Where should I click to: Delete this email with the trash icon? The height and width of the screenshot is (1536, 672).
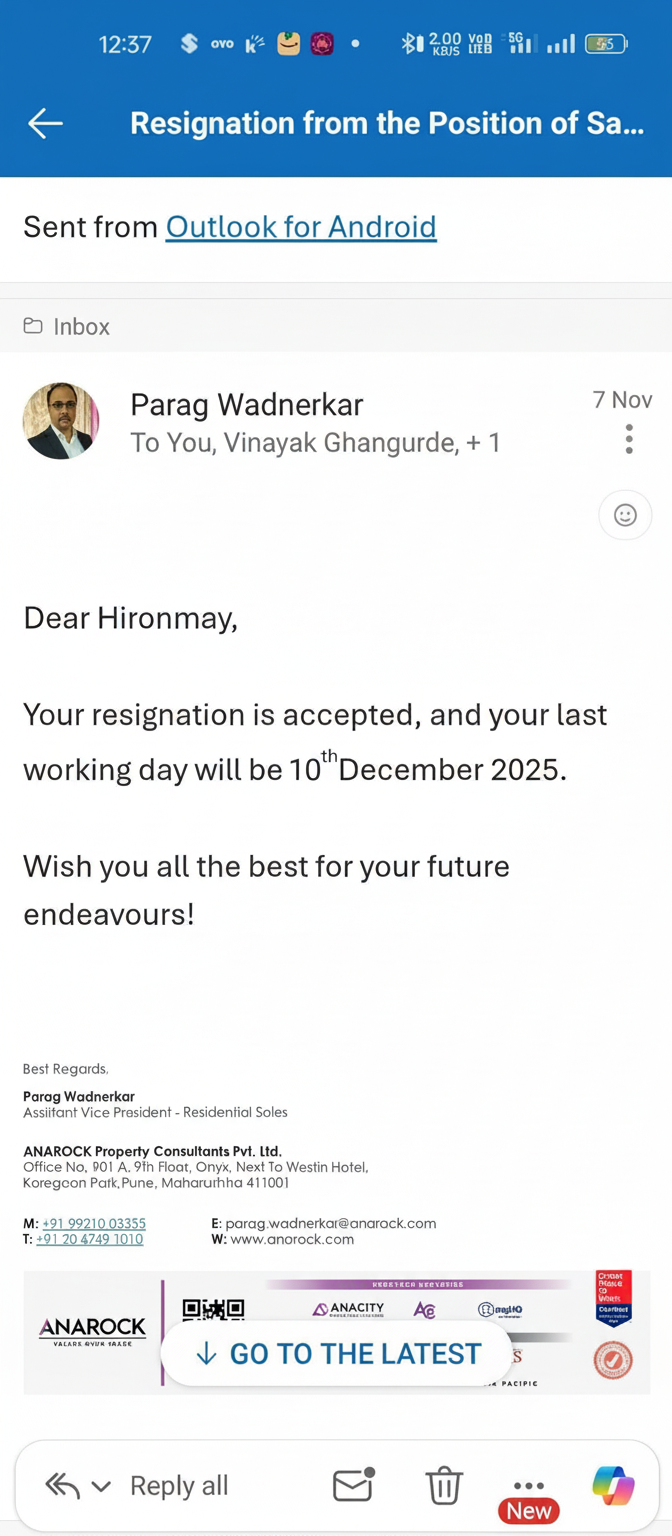tap(444, 1486)
